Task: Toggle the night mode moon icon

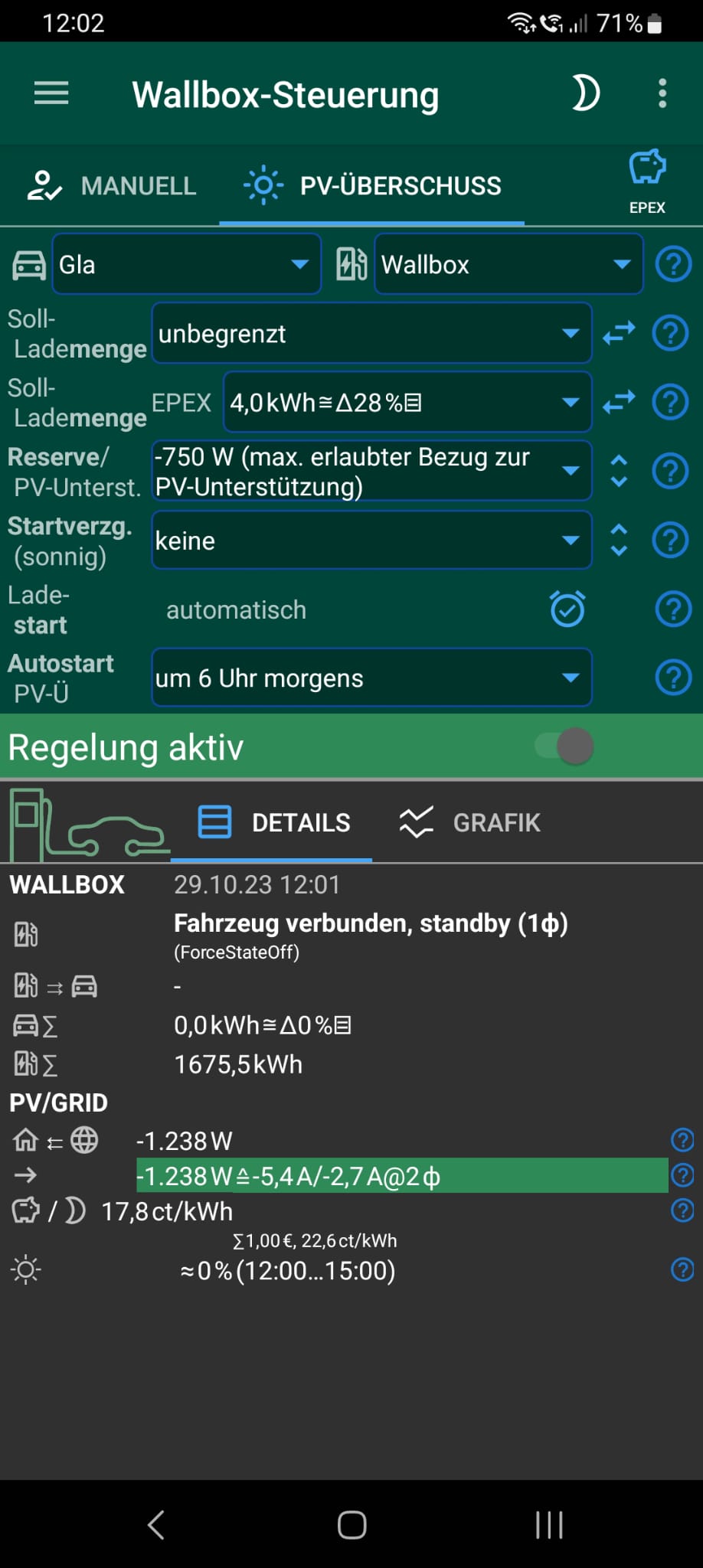Action: tap(585, 93)
